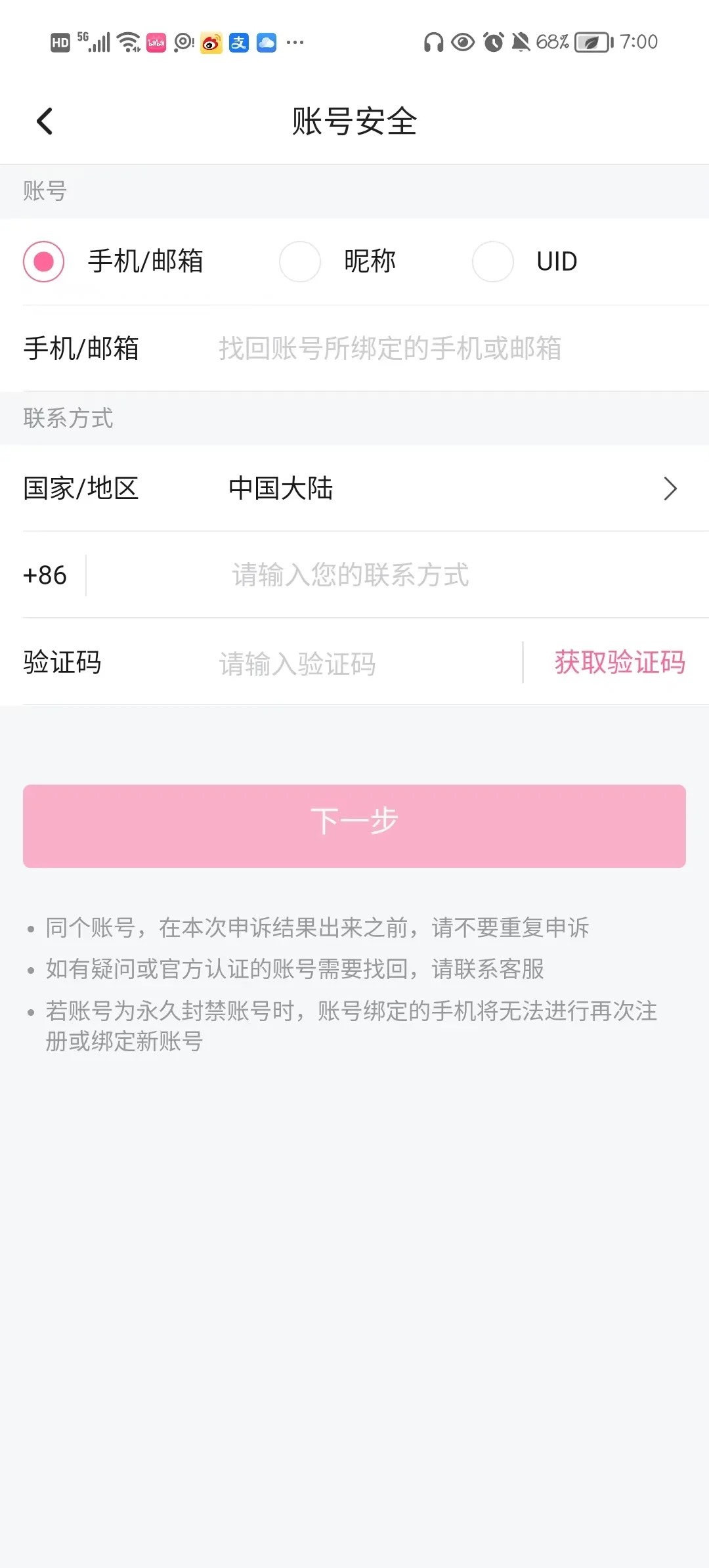
Task: Tap the Alipay notification icon
Action: pos(240,41)
